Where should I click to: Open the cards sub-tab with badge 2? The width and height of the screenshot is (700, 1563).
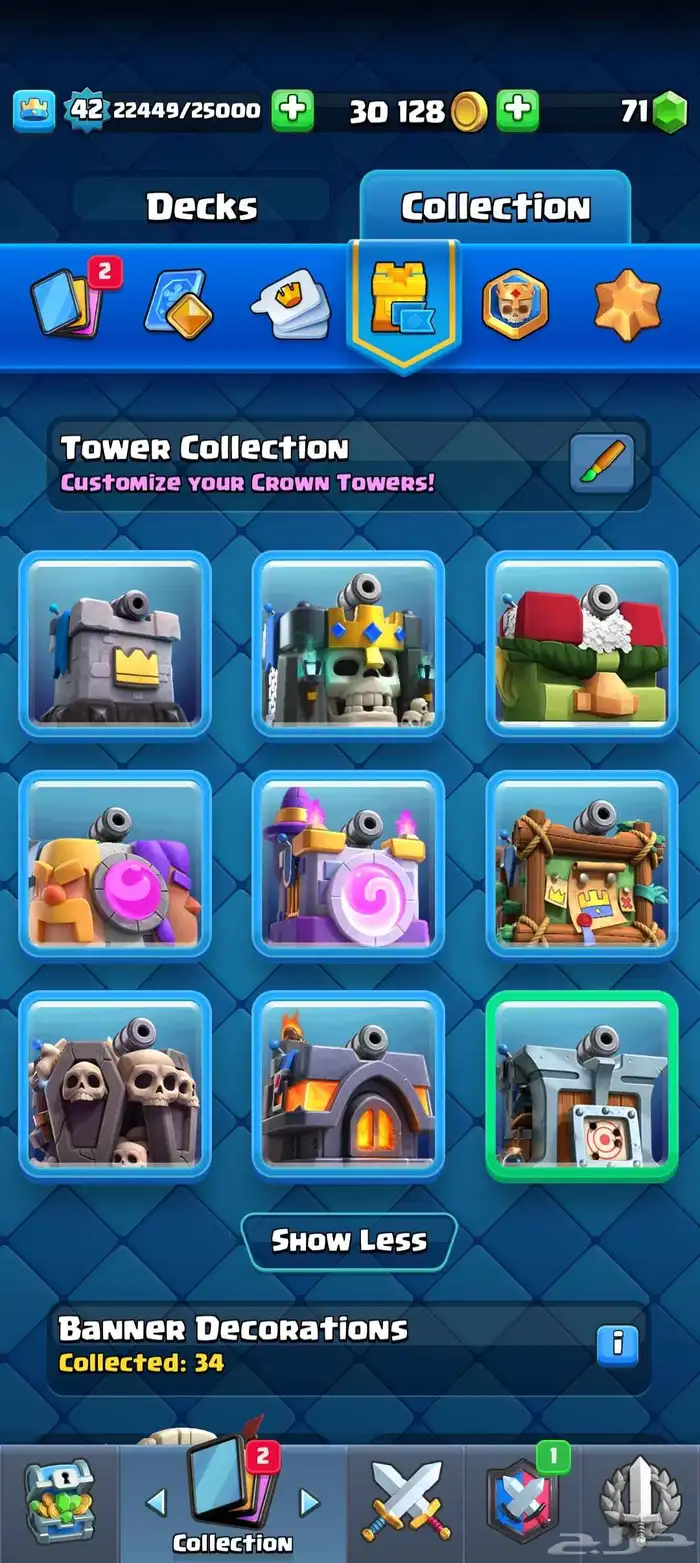pyautogui.click(x=68, y=302)
